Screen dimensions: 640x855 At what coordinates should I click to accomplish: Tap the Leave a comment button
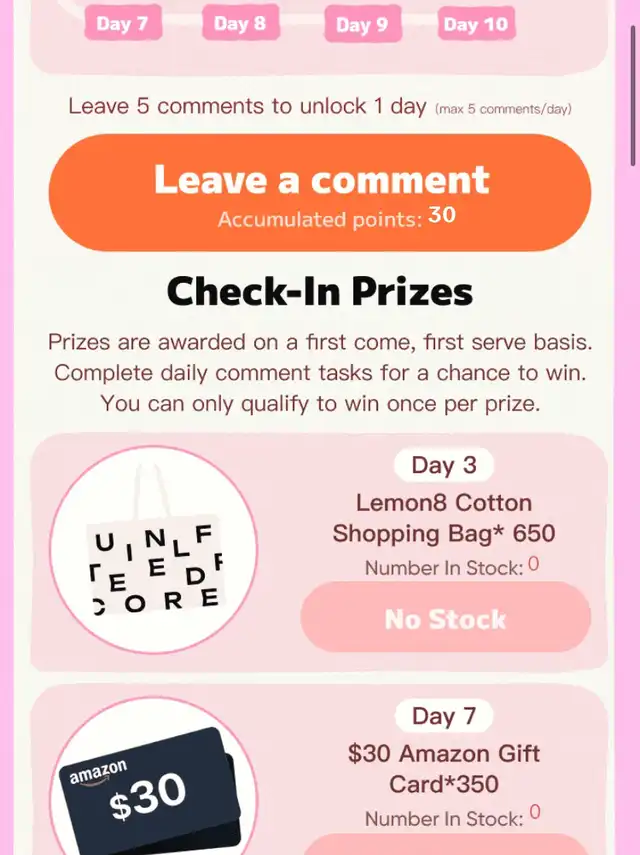click(320, 193)
